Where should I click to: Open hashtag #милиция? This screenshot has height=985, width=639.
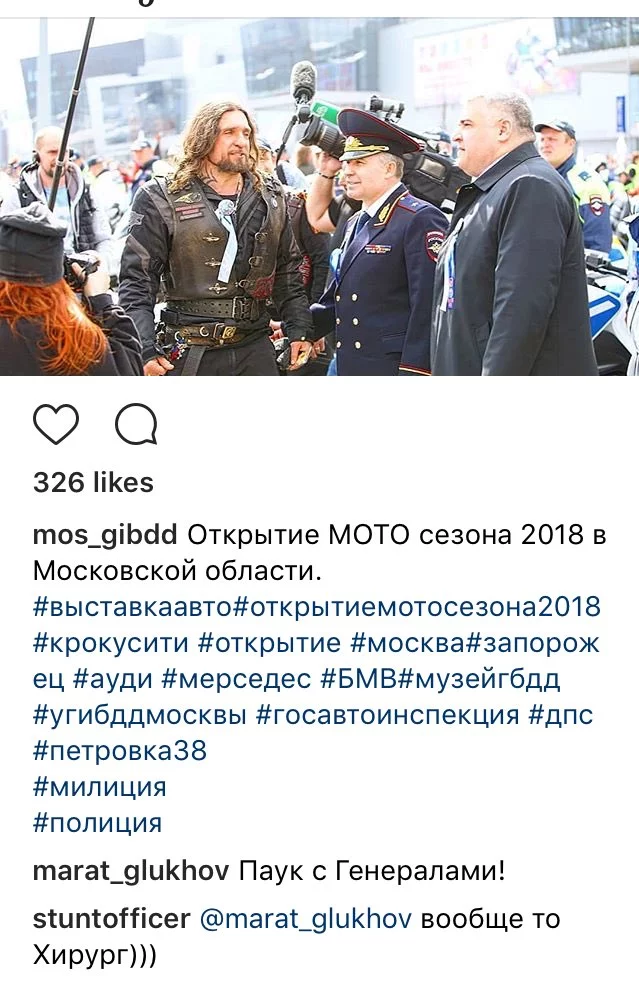(100, 787)
